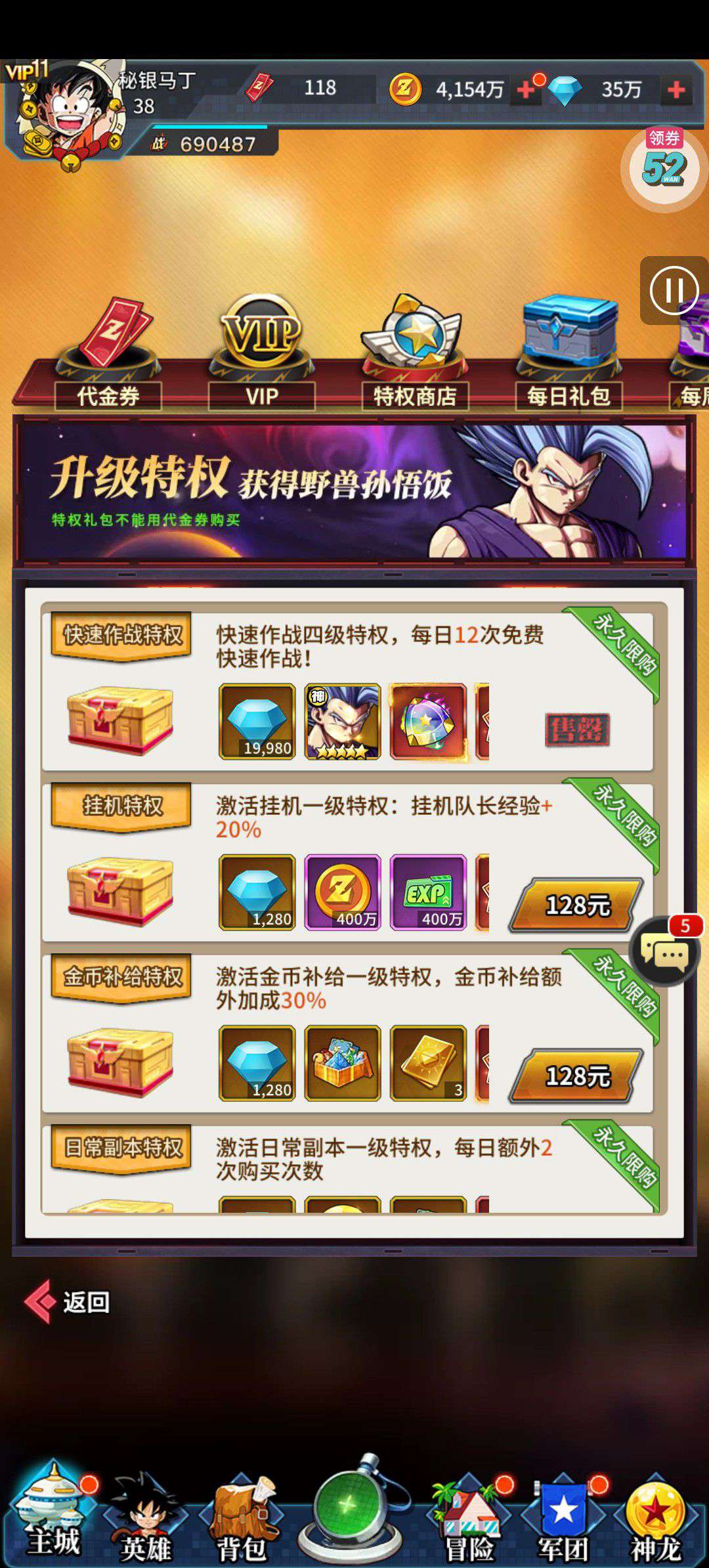Select the 每日礼包 tab
The height and width of the screenshot is (1568, 709).
coord(569,355)
